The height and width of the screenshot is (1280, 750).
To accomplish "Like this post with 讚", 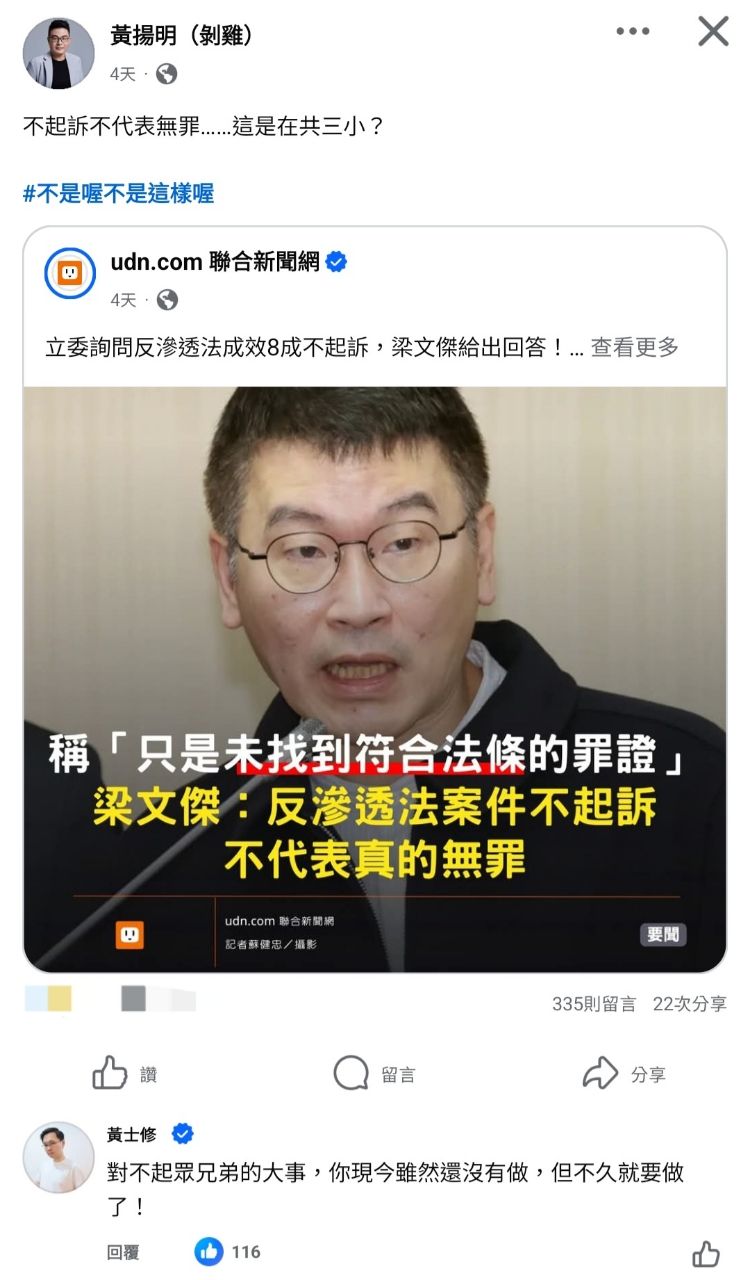I will (125, 1074).
